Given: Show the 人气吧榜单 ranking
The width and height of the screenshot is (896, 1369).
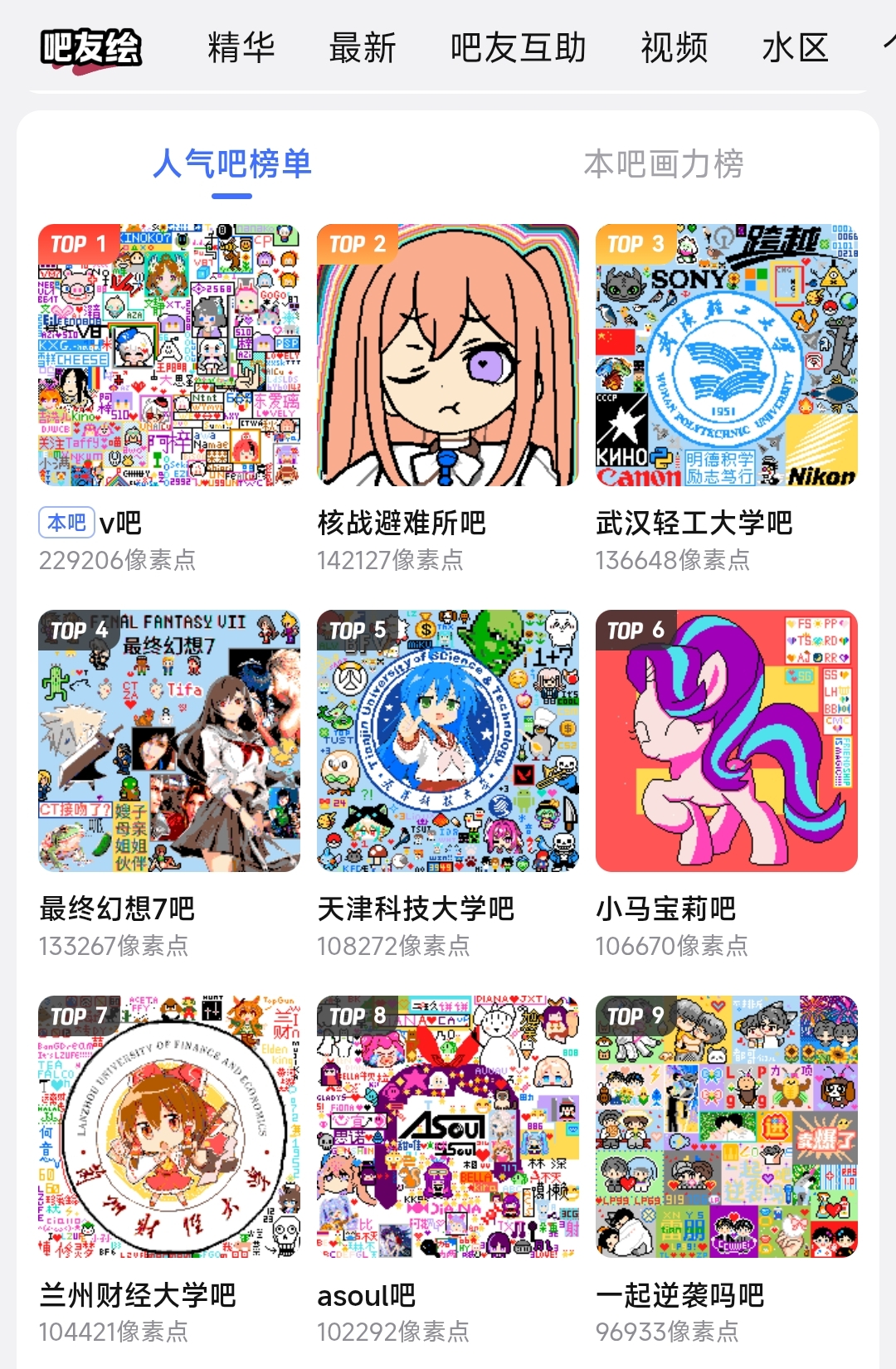Looking at the screenshot, I should pos(232,164).
